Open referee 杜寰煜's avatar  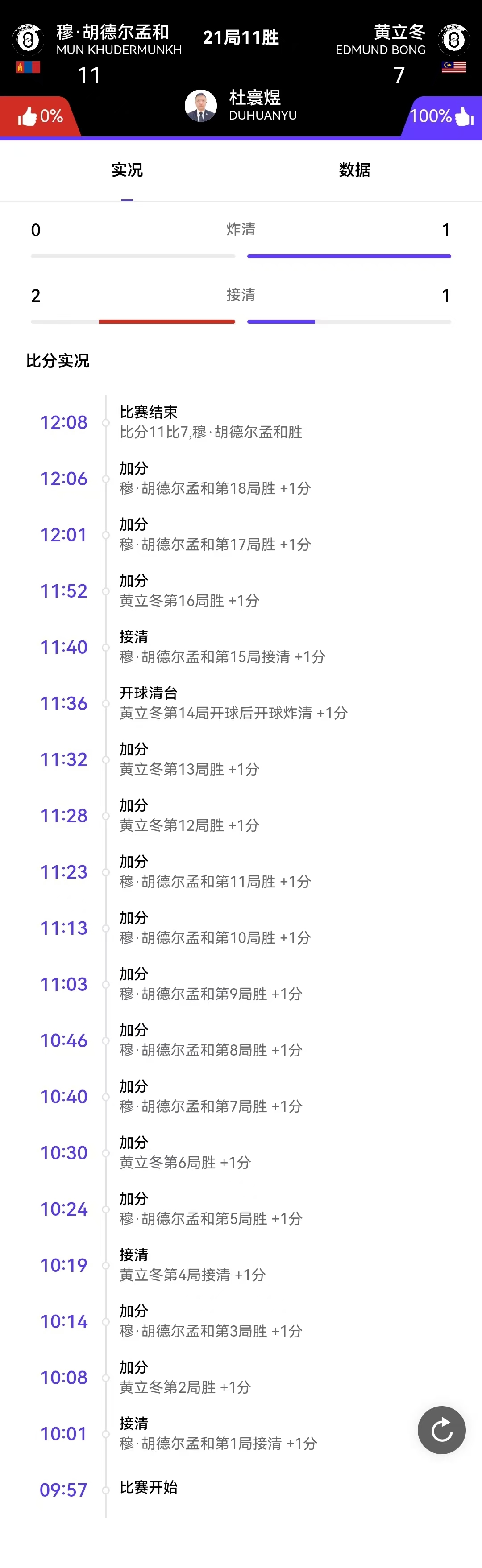[x=200, y=106]
